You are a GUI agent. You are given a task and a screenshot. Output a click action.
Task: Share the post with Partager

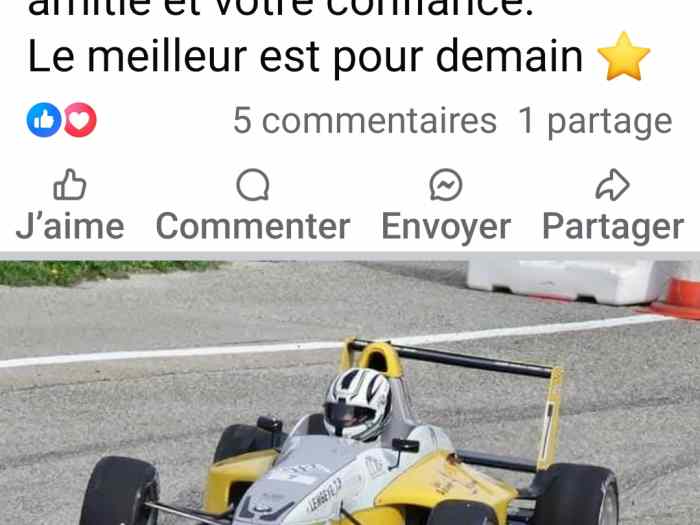point(612,207)
